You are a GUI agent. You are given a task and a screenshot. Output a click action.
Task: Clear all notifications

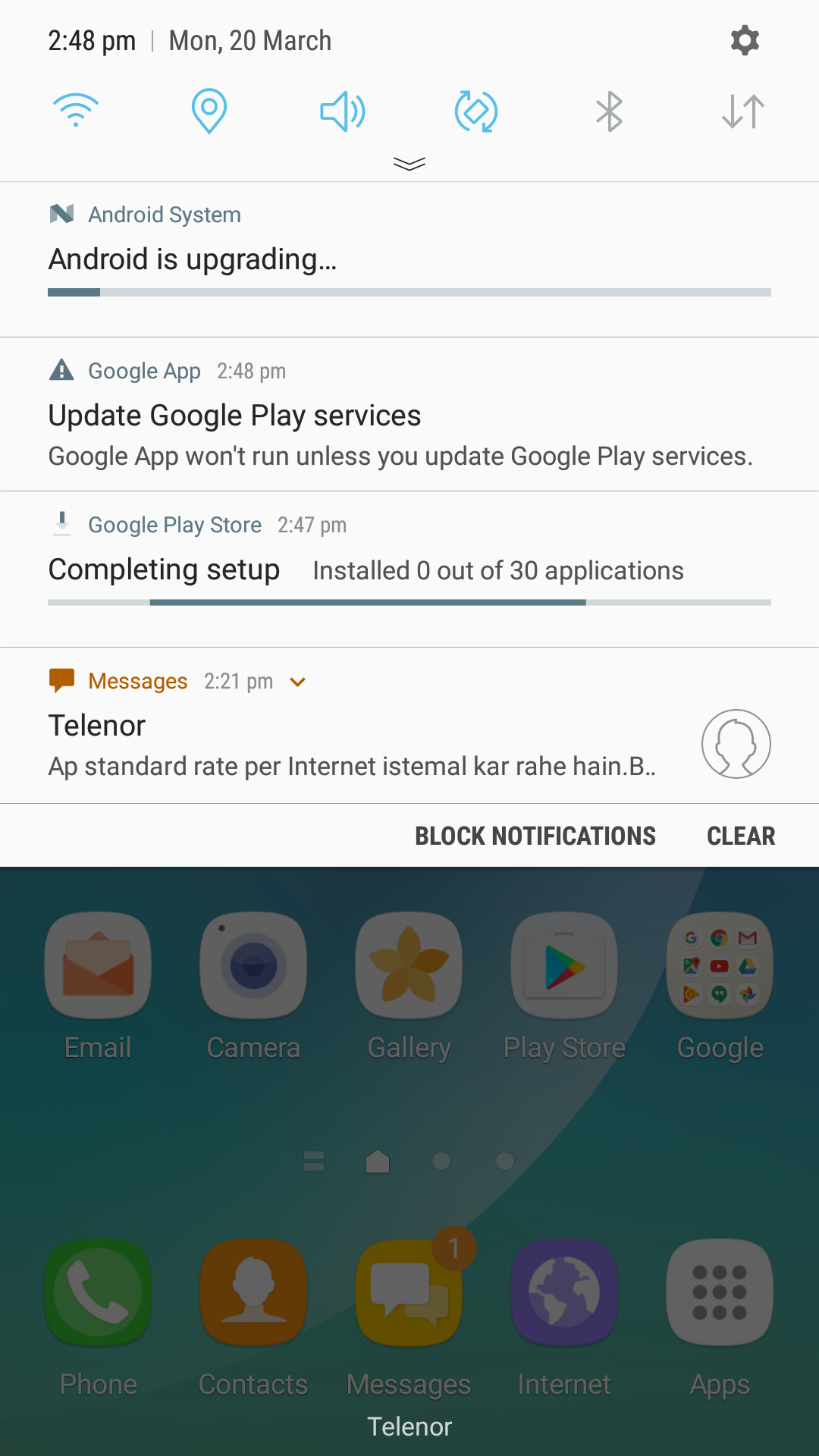coord(741,836)
